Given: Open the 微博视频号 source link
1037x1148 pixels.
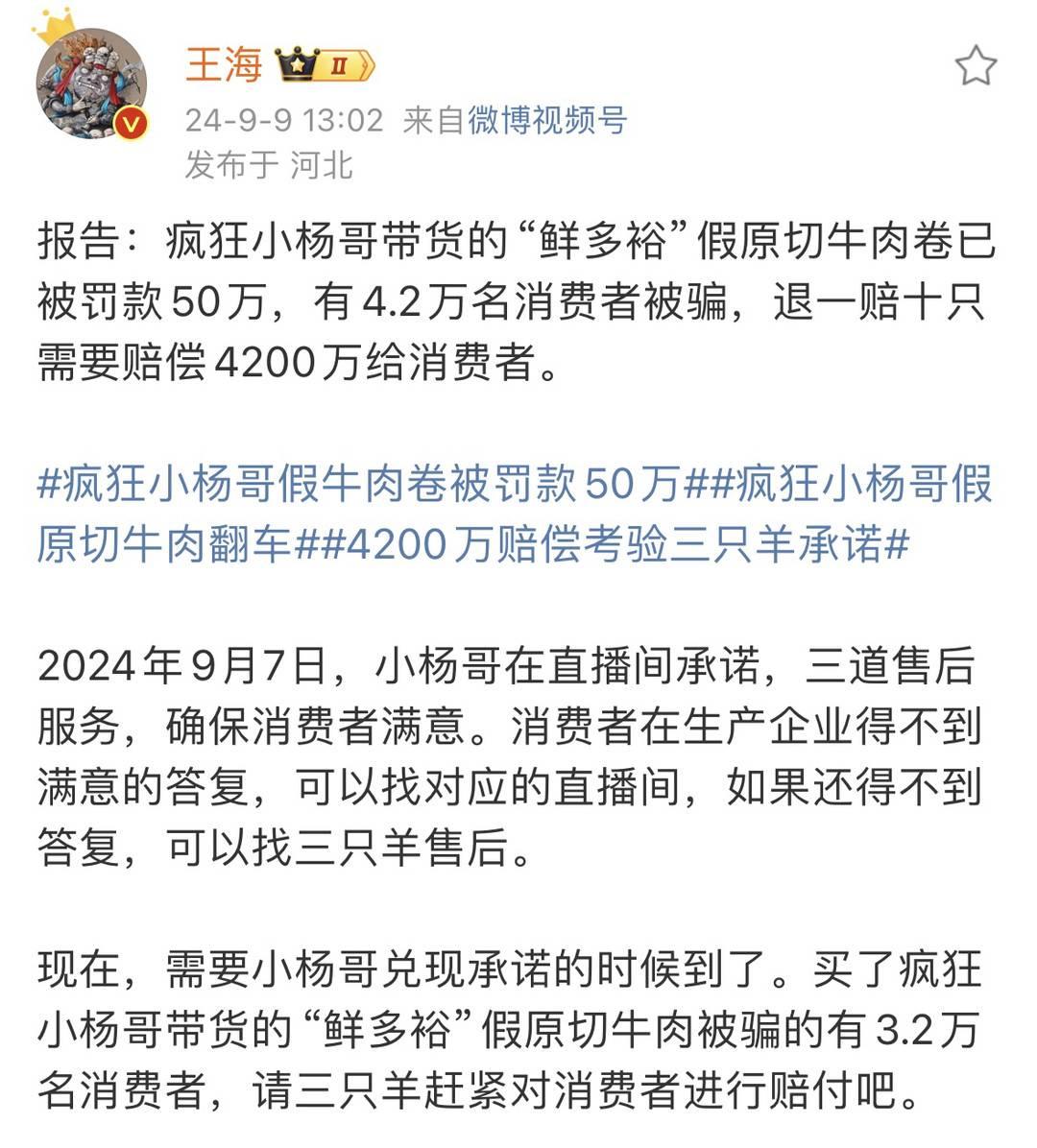Looking at the screenshot, I should (x=547, y=121).
